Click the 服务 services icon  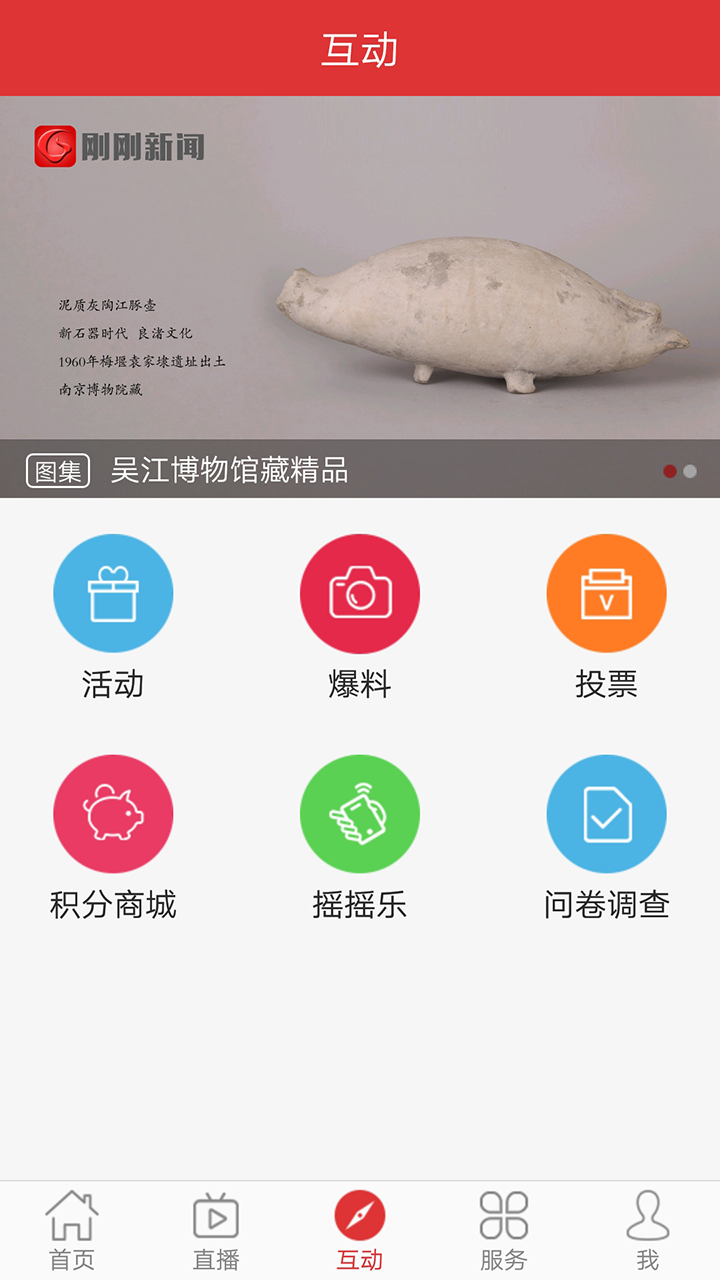point(504,1215)
